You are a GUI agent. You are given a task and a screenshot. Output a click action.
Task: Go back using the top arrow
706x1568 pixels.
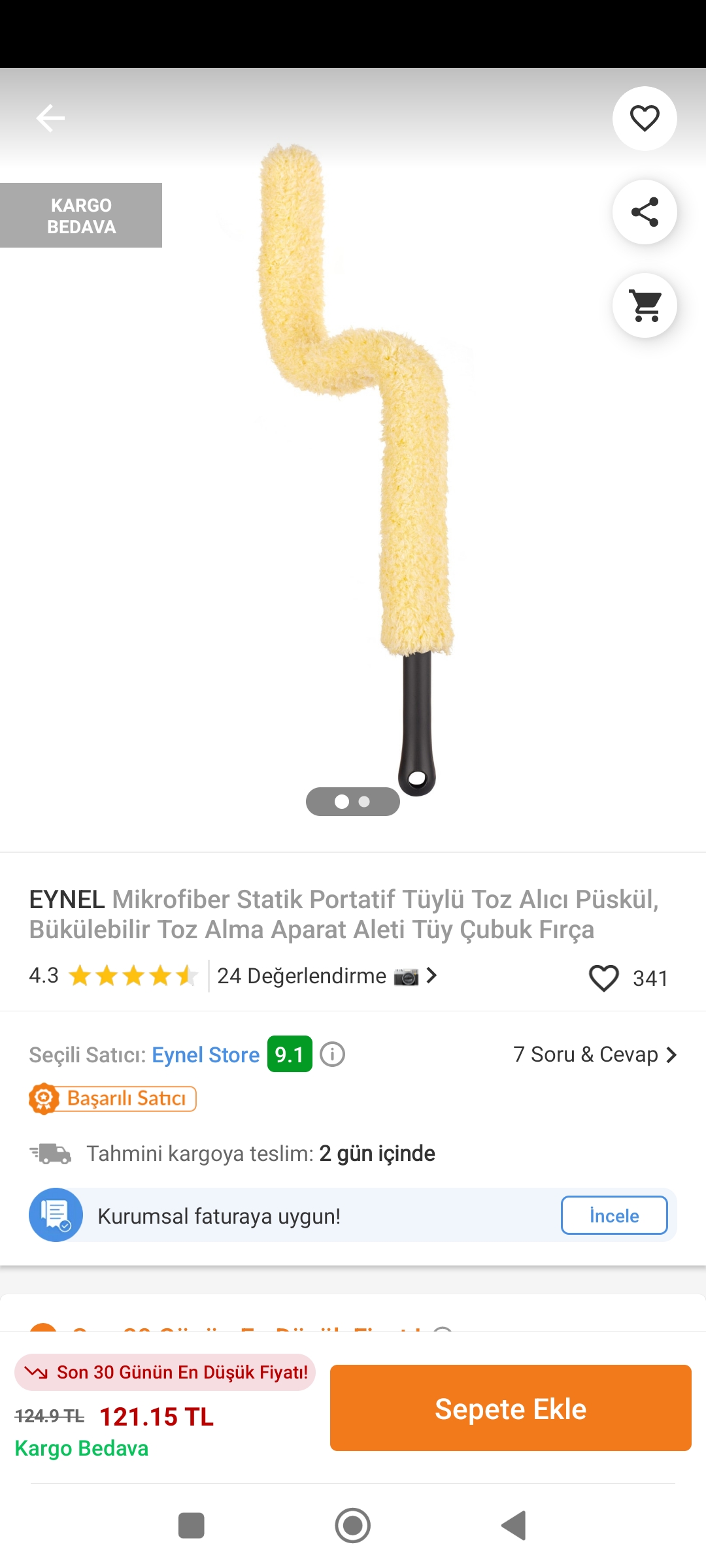pos(50,118)
